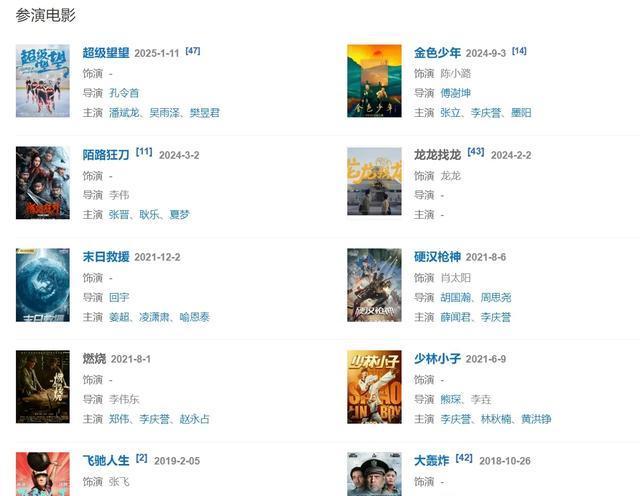Image resolution: width=640 pixels, height=496 pixels.
Task: Tap the 陌路狂刀 movie title
Action: tap(106, 155)
